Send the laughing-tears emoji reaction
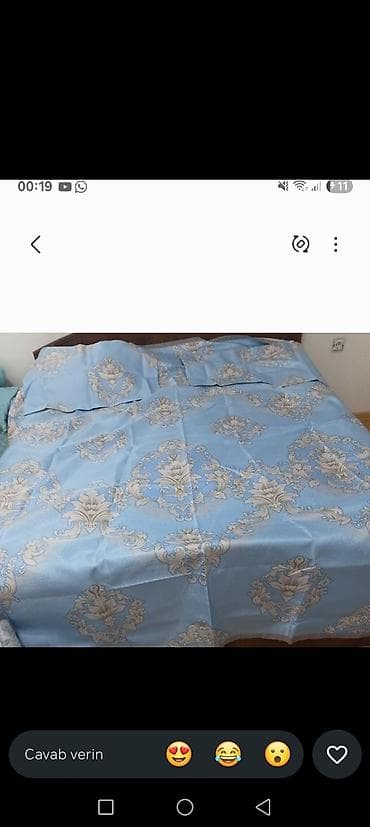Viewport: 370px width, 827px height. point(228,754)
